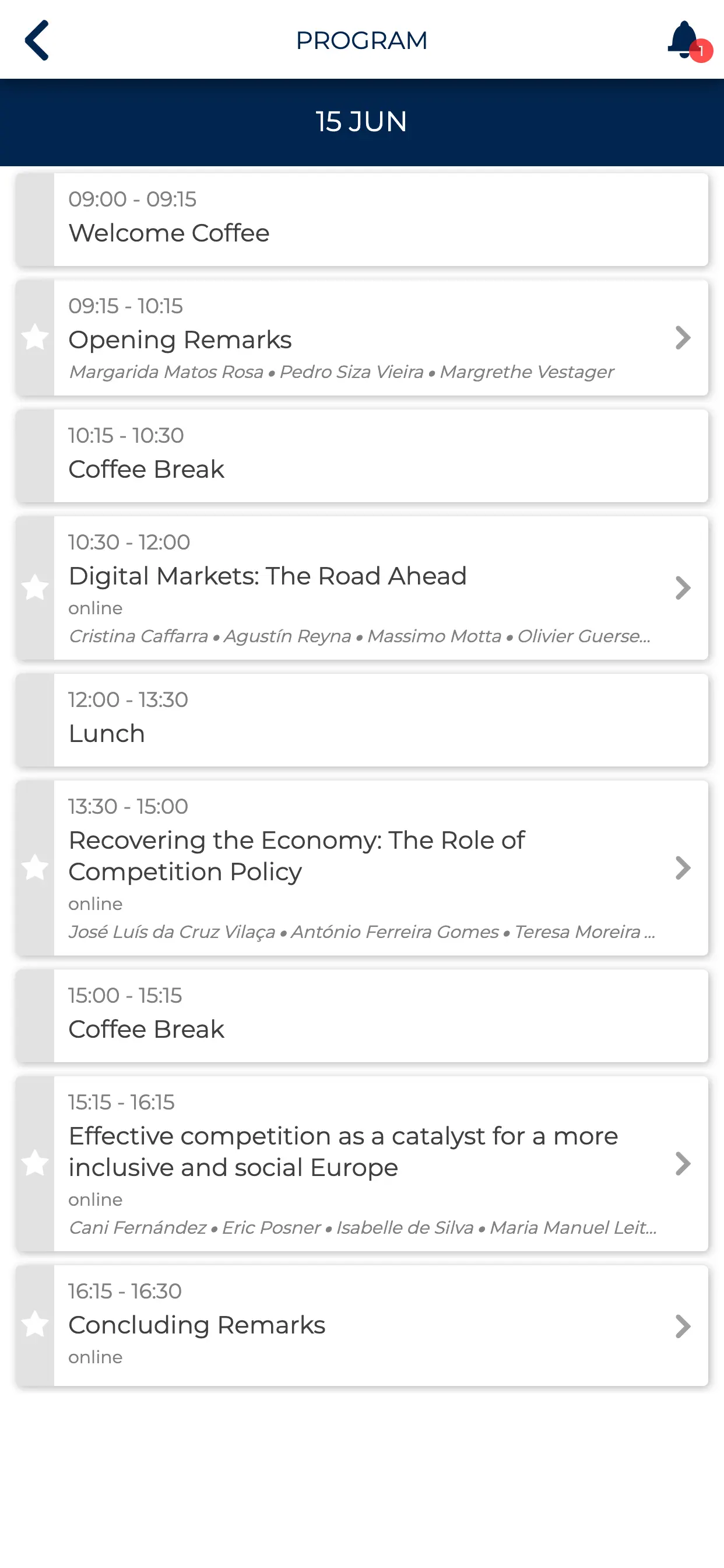This screenshot has width=724, height=1568.
Task: Star the Recovering the Economy session
Action: click(34, 867)
